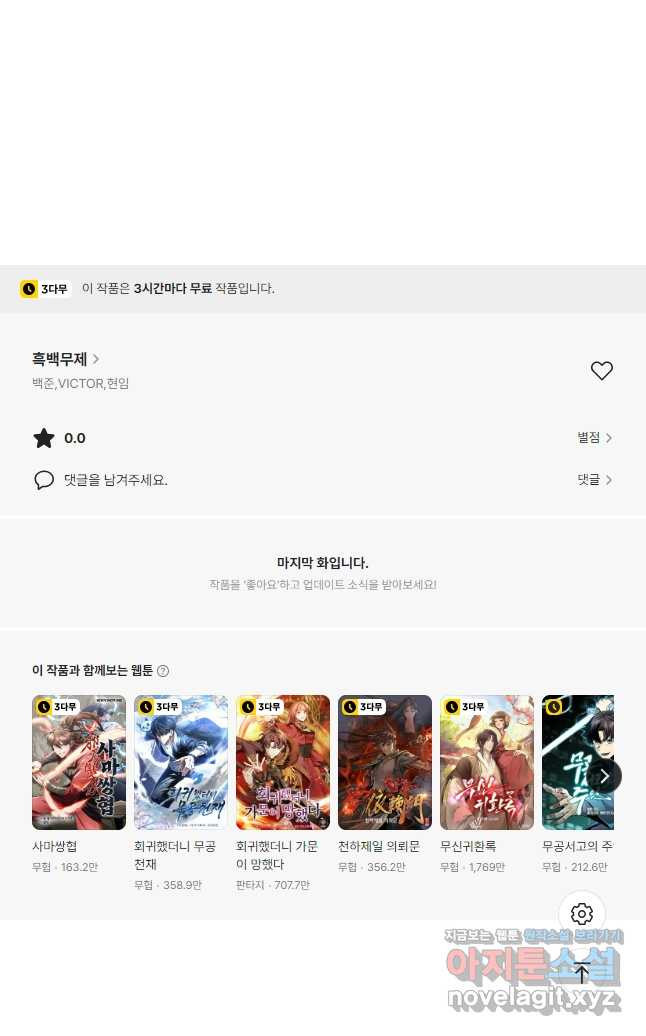Viewport: 646px width, 1036px height.
Task: Open the viewer settings gear
Action: click(x=582, y=914)
